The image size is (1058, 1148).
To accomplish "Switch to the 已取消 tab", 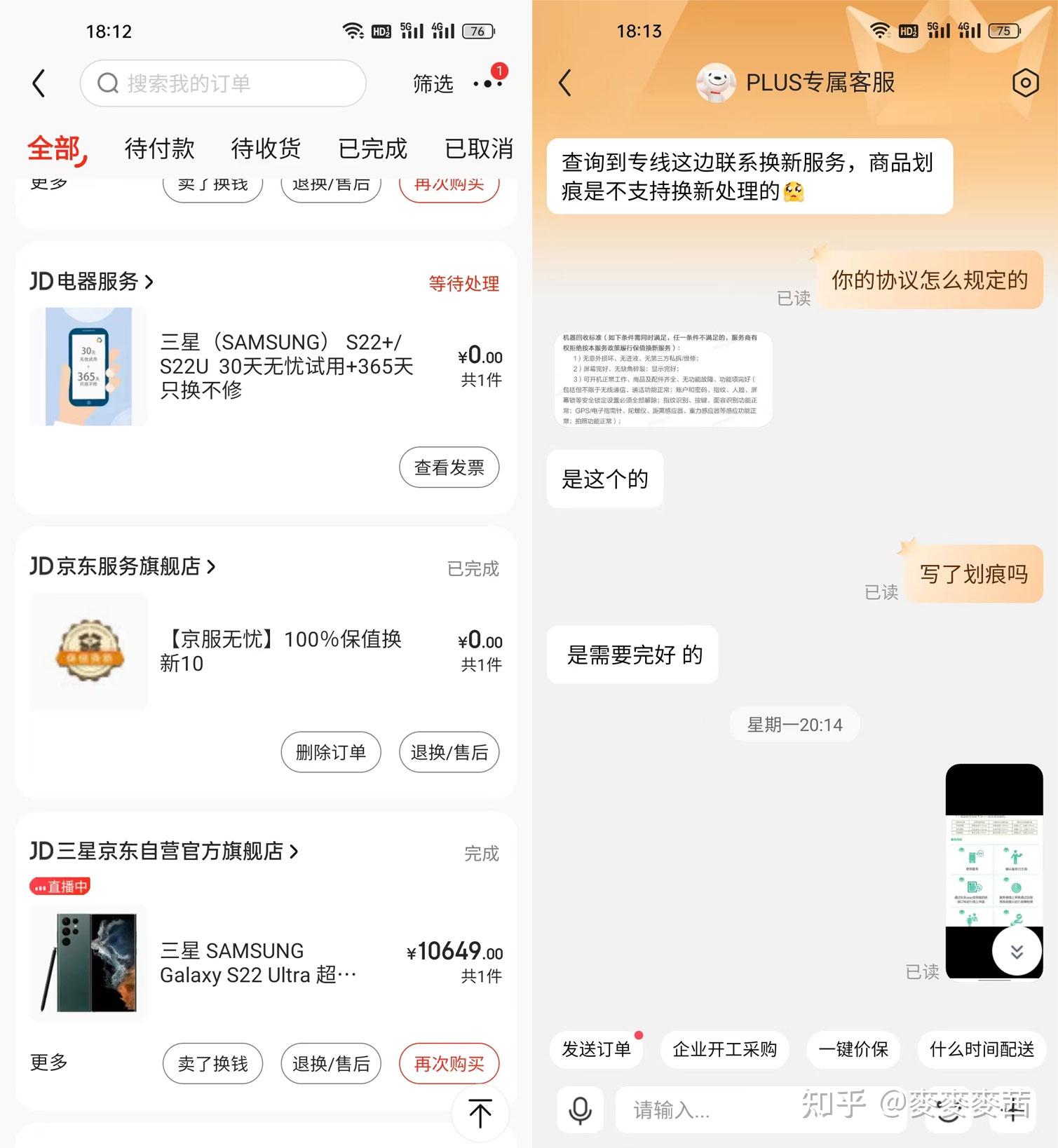I will [479, 149].
